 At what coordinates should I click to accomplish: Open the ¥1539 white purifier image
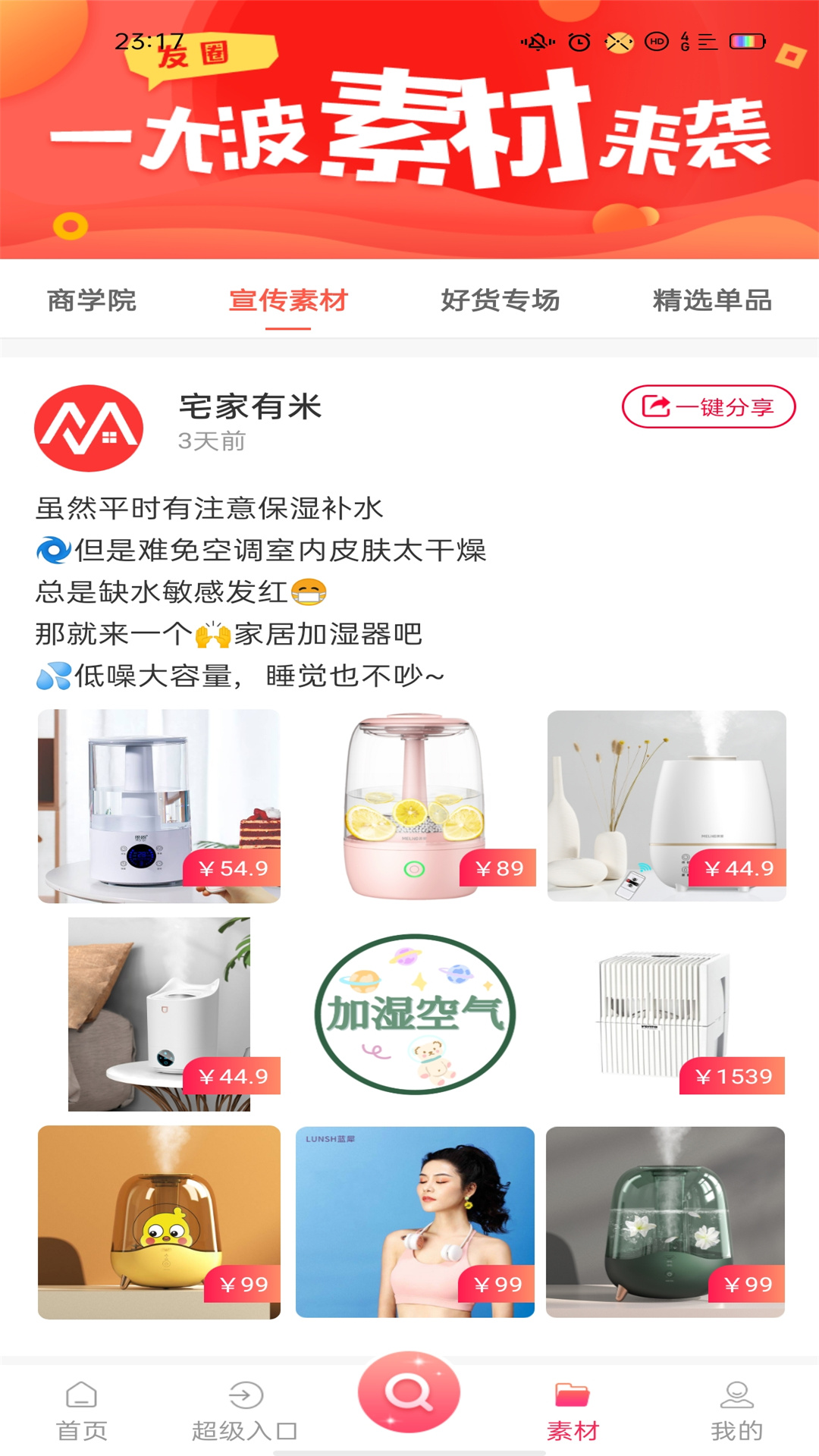click(666, 1014)
